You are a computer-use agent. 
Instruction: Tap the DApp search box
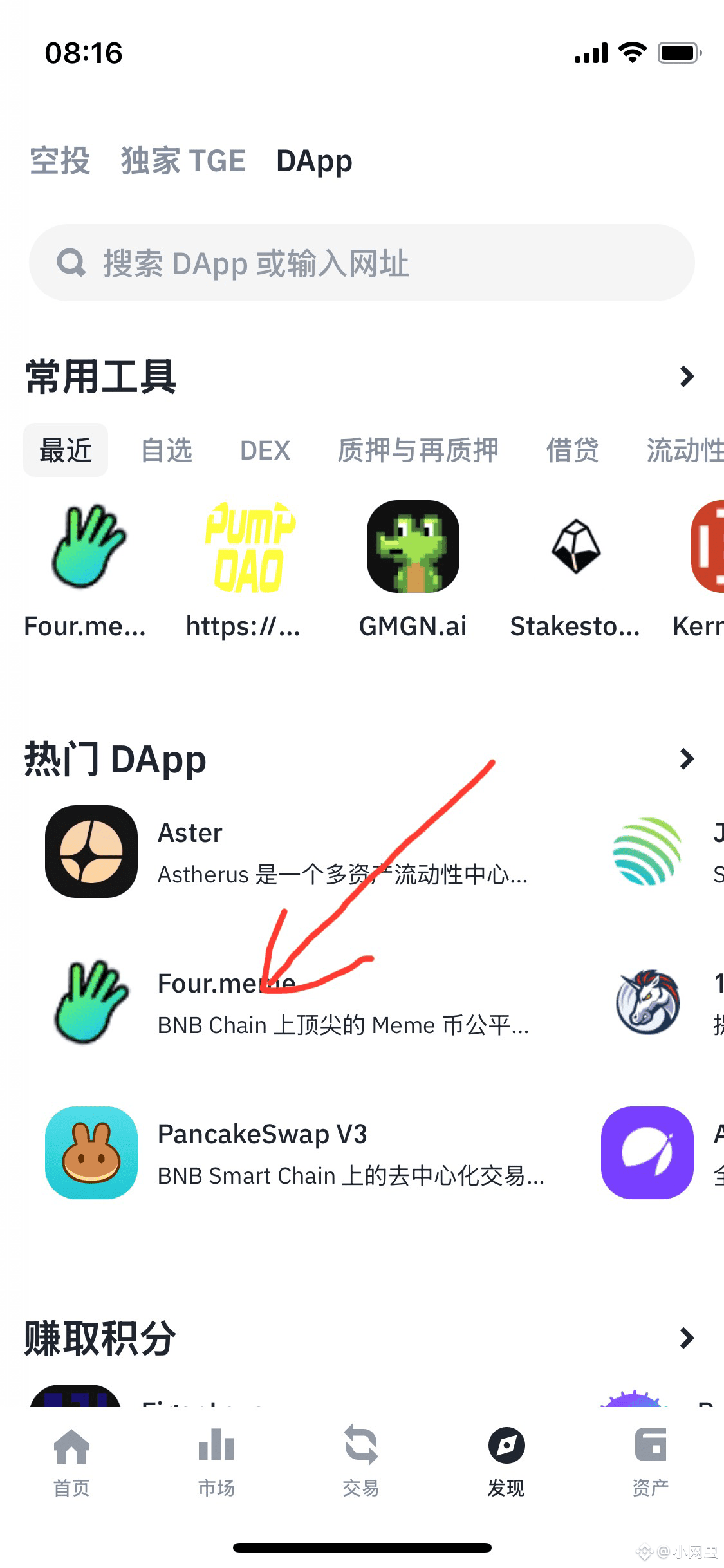[x=362, y=263]
